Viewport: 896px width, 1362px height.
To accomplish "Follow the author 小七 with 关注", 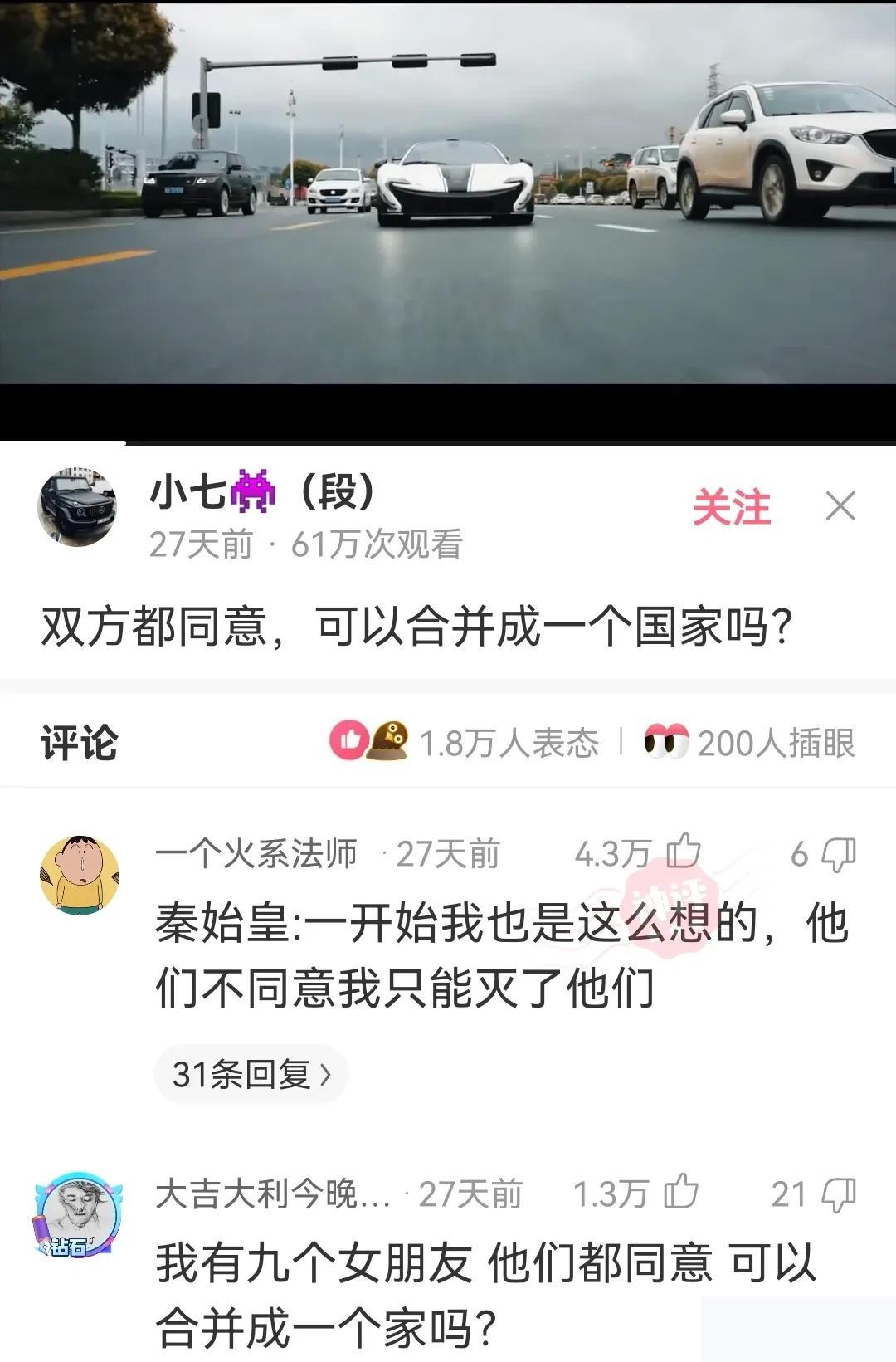I will tap(731, 506).
